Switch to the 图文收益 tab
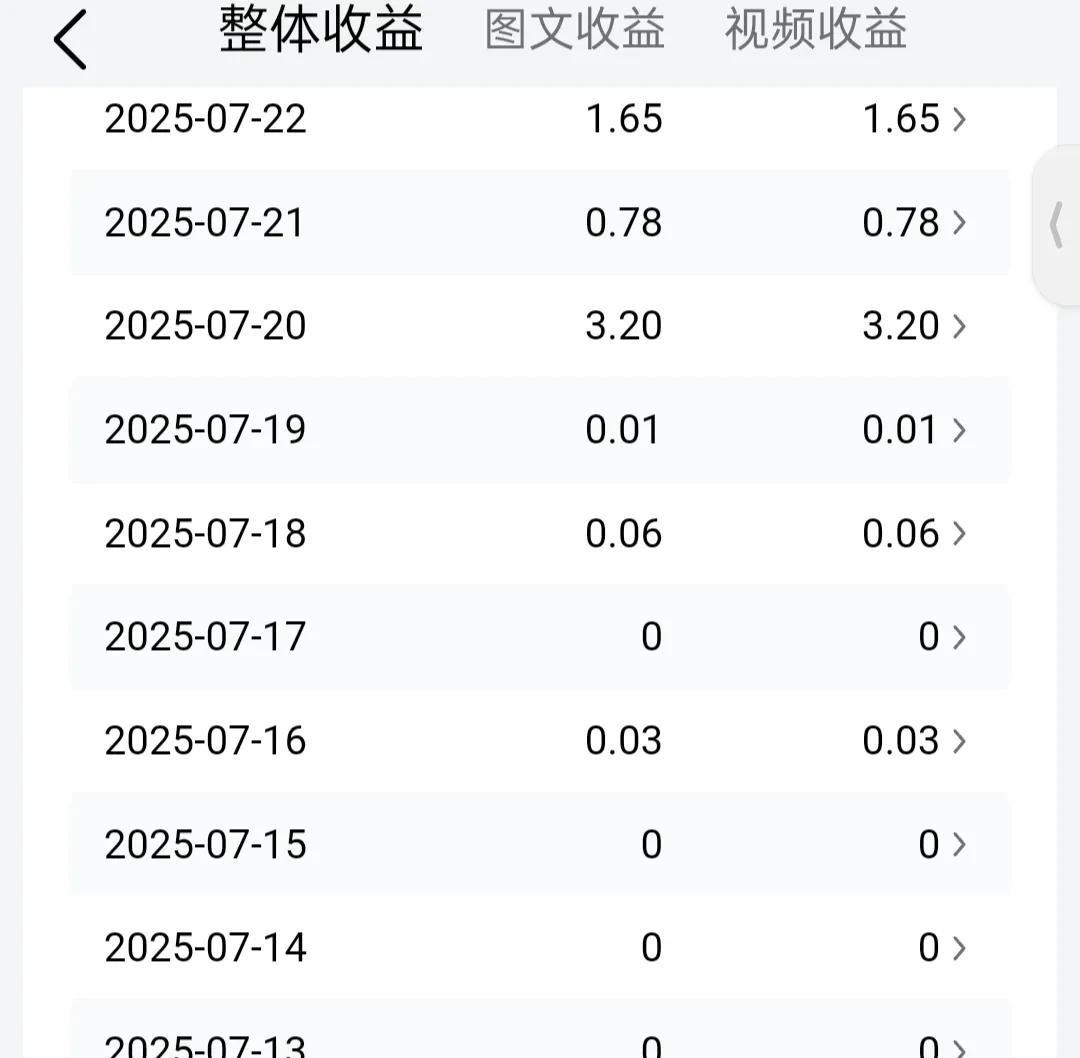 pos(575,29)
